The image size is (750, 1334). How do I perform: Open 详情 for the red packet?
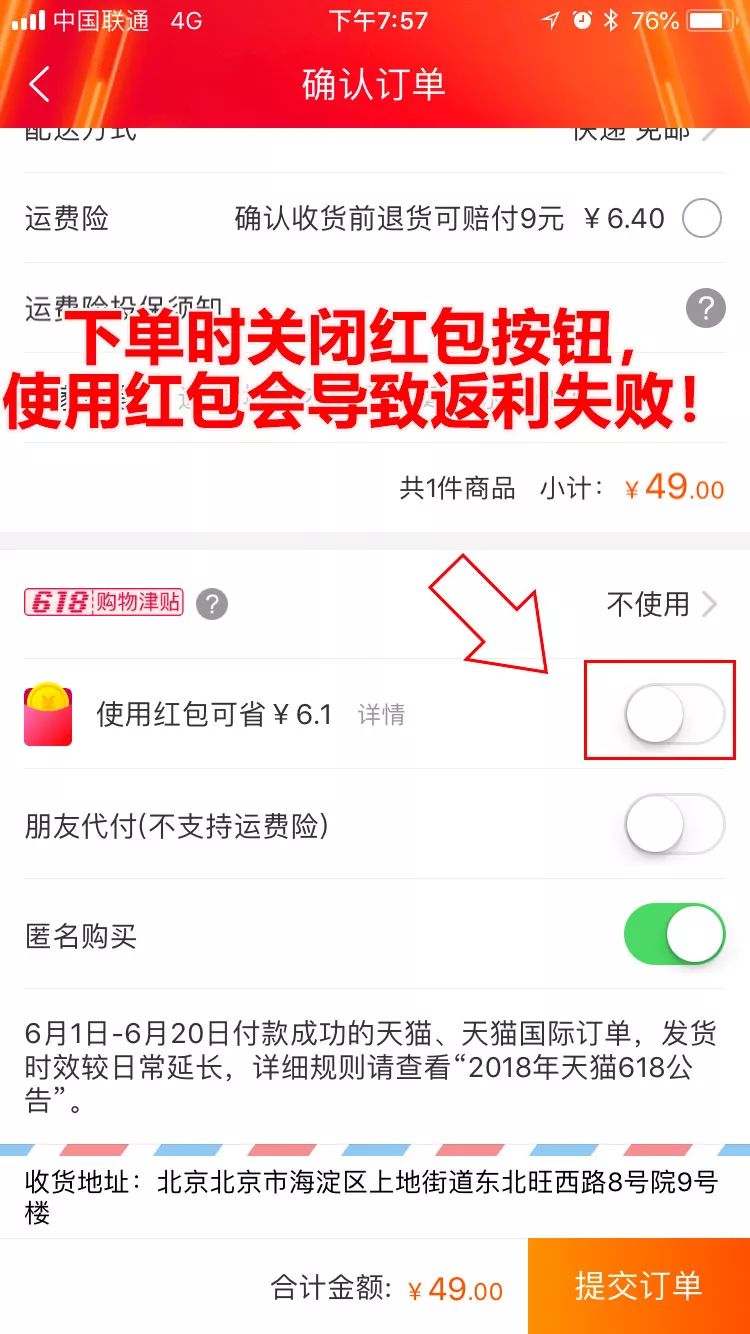click(381, 714)
